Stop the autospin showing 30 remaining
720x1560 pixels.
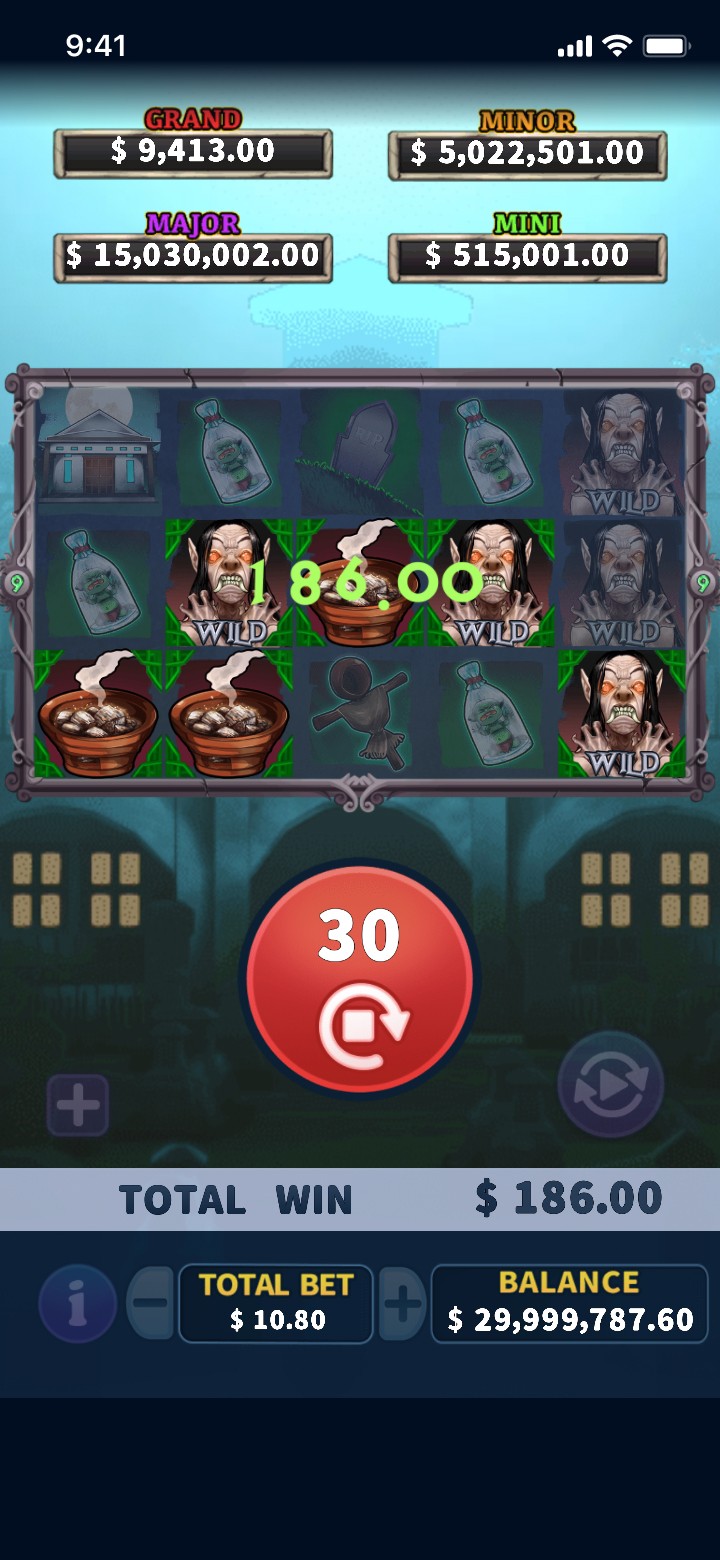pos(360,979)
